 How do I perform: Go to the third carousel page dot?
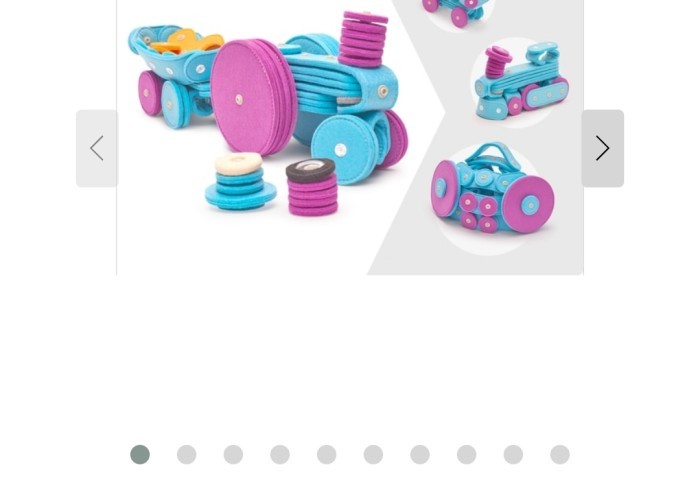[x=233, y=455]
